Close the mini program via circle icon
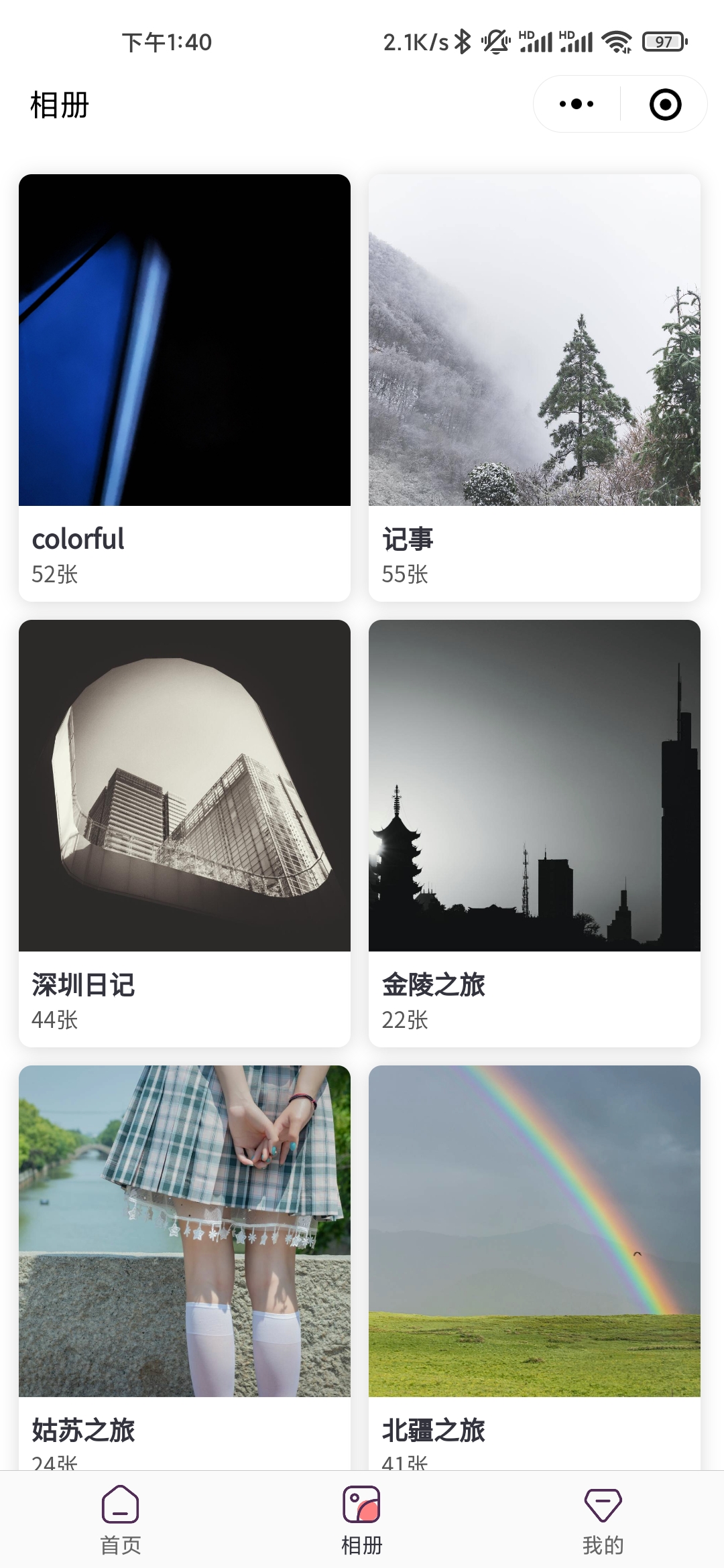The width and height of the screenshot is (724, 1568). (x=665, y=105)
